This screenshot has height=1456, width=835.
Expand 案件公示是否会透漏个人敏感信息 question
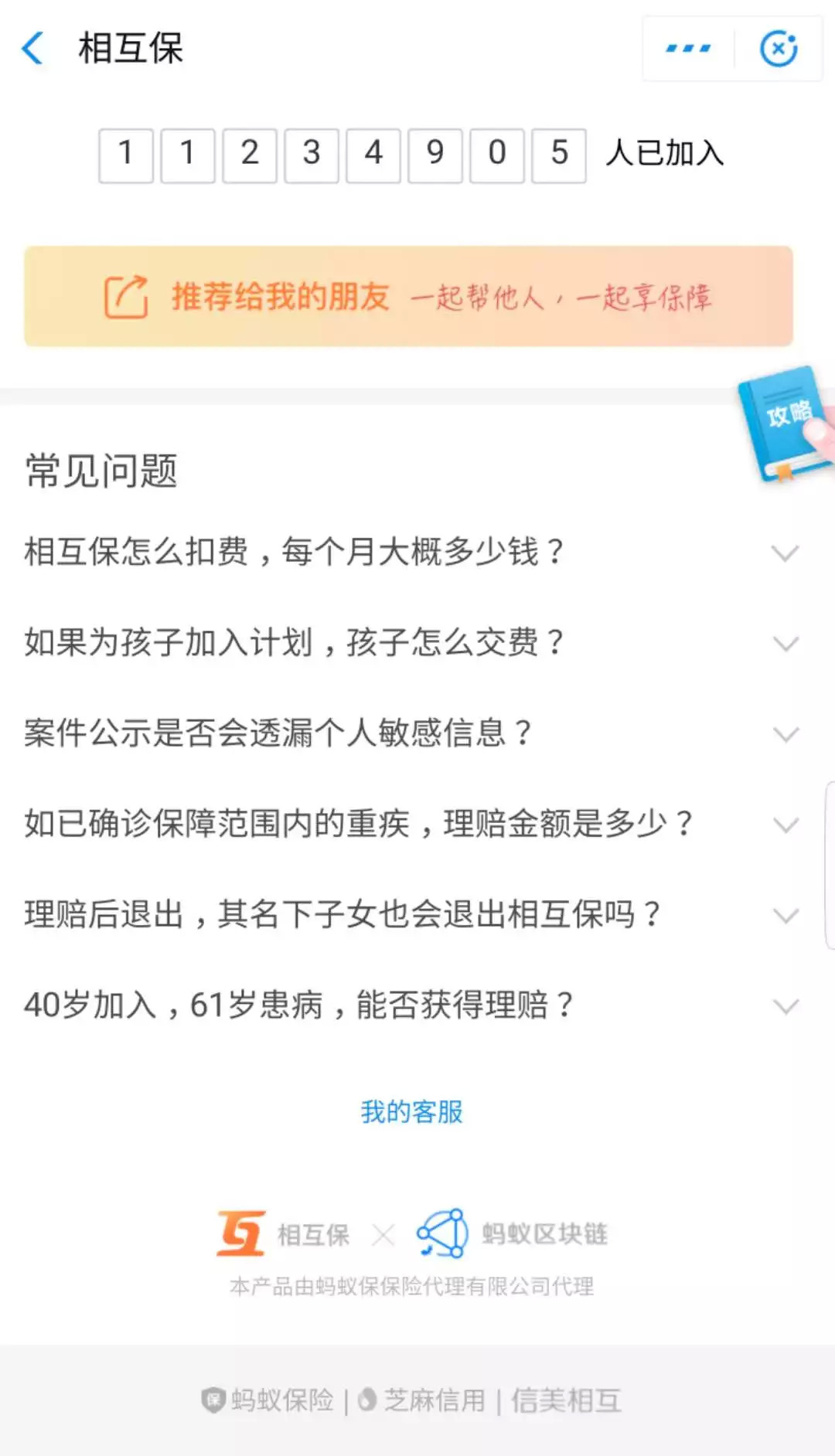coord(410,733)
